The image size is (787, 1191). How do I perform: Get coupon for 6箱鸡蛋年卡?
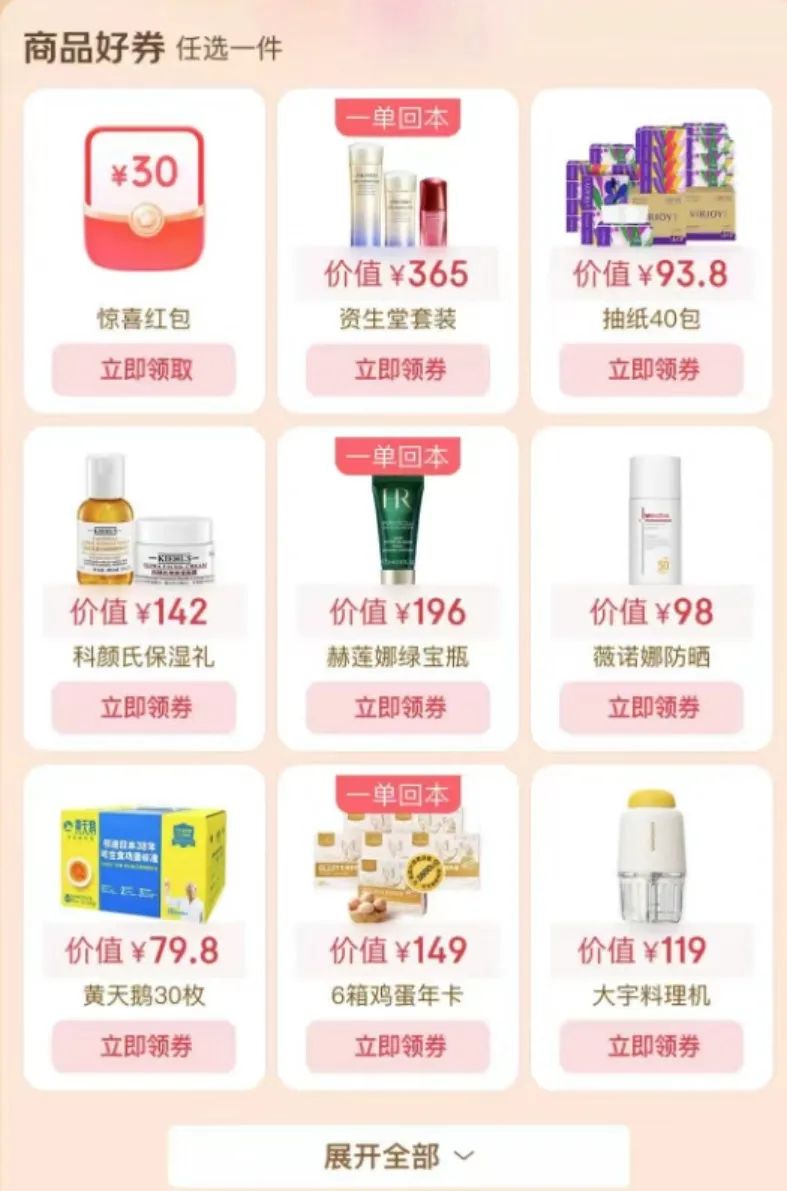pyautogui.click(x=398, y=1046)
